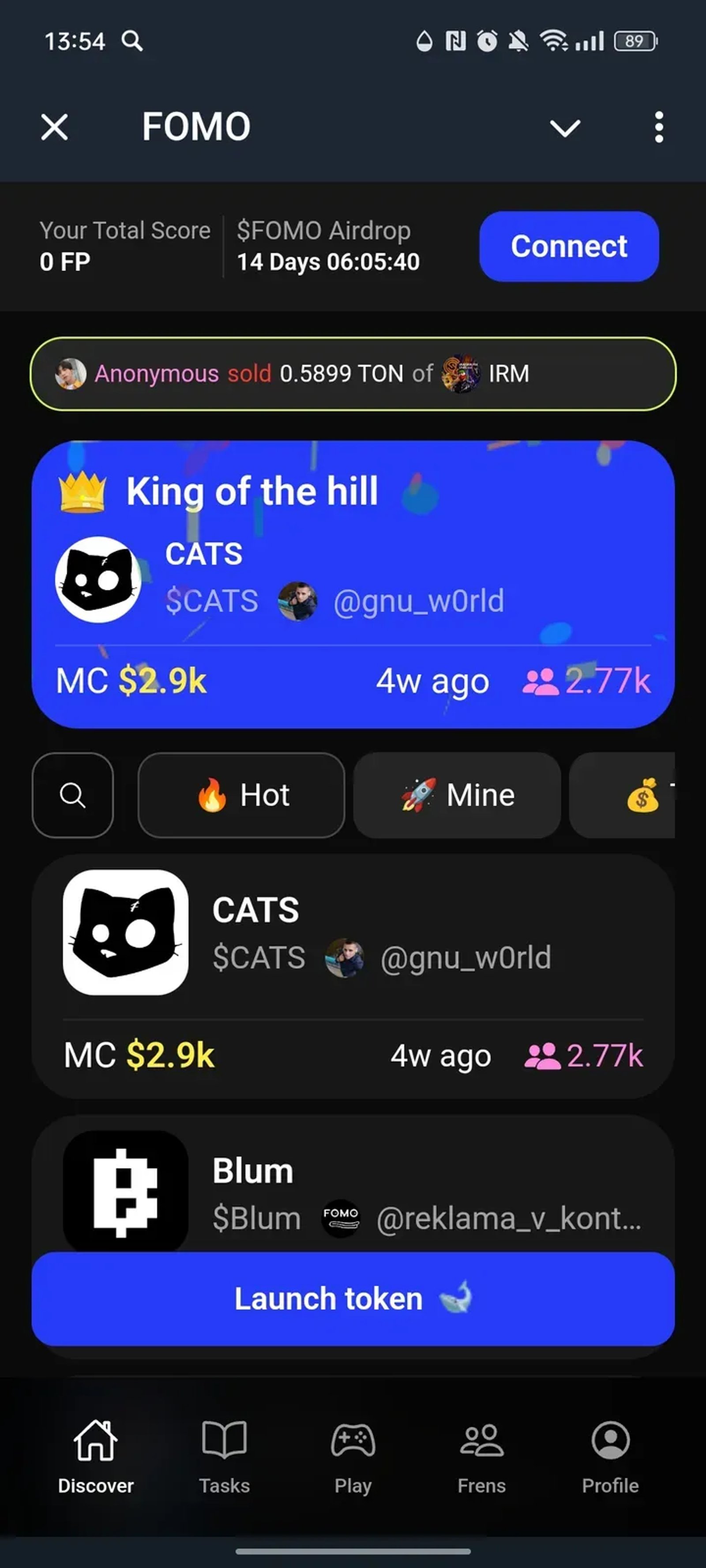Viewport: 706px width, 1568px height.
Task: Open the King of the hill CATS card
Action: coord(353,584)
